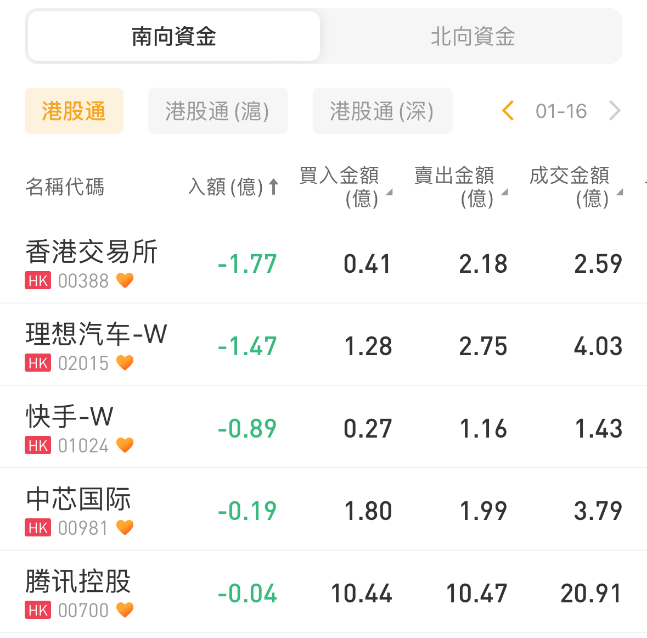
Task: Open 香港交易所 stock details
Action: [92, 263]
